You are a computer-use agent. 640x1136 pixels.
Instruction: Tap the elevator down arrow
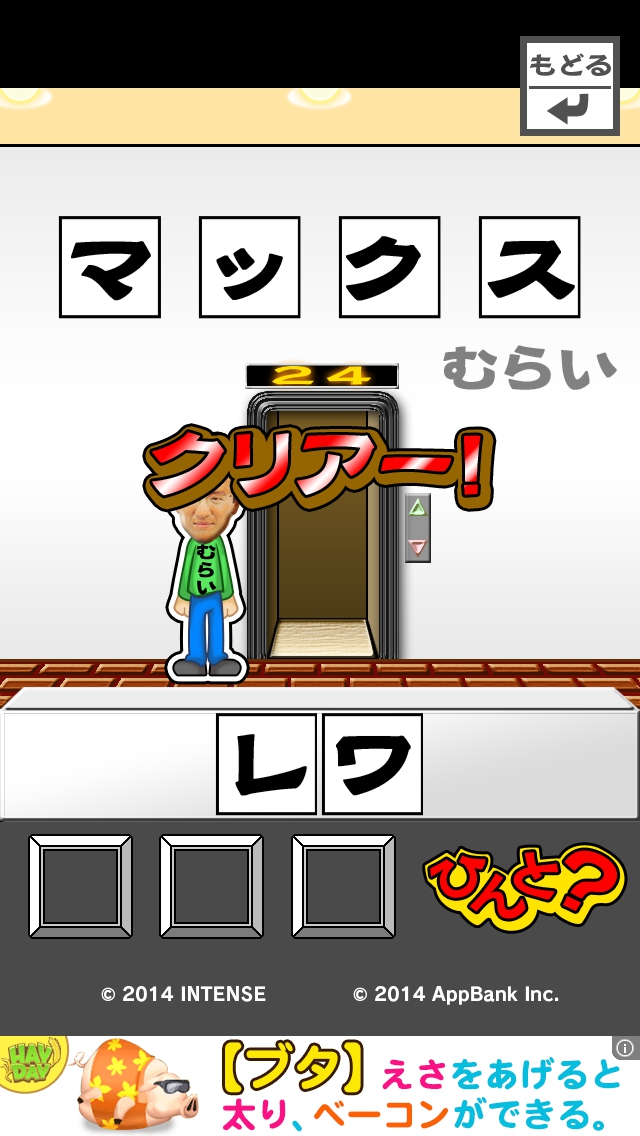click(x=418, y=546)
